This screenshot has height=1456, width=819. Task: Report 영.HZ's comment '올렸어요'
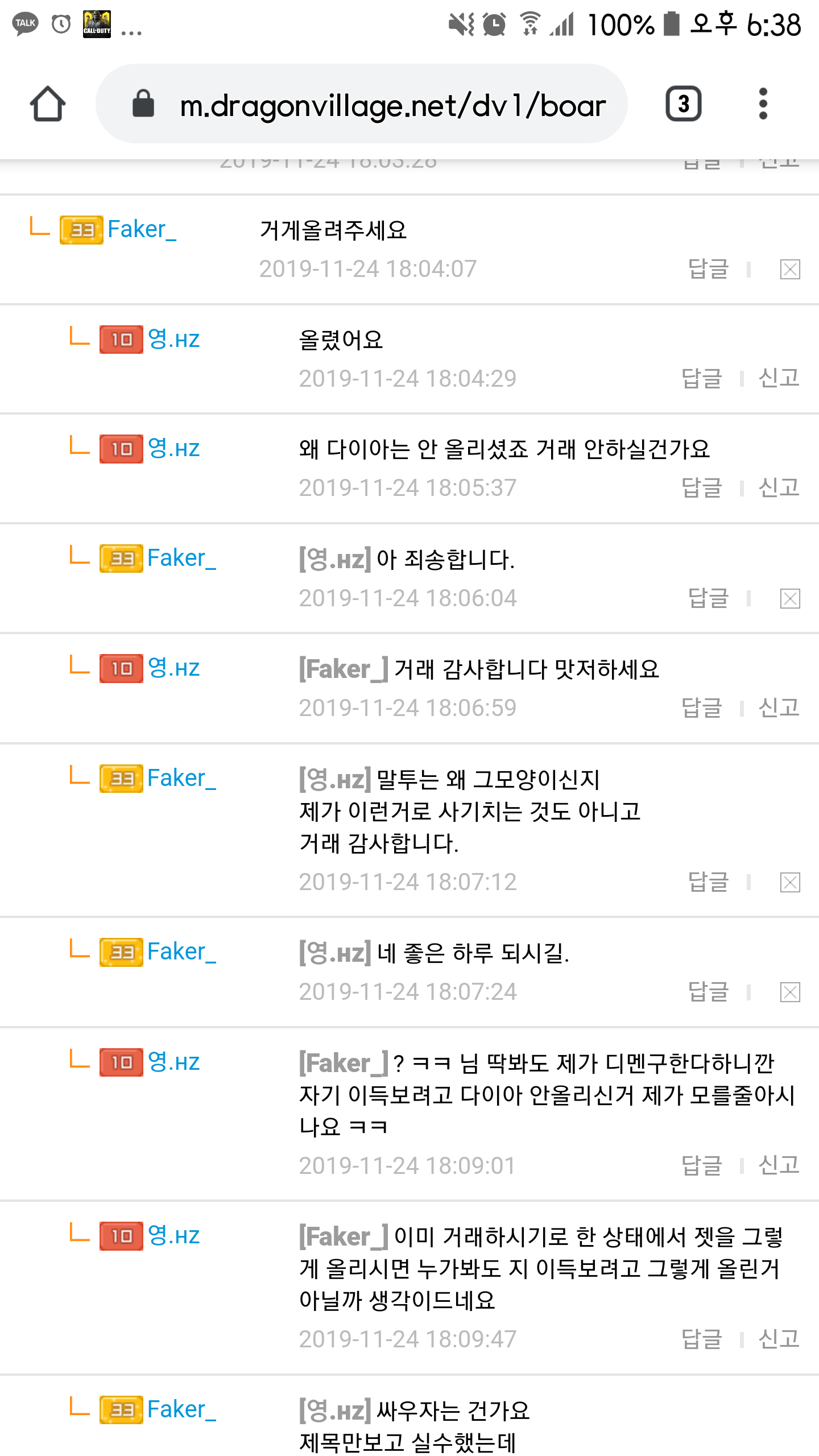tap(779, 378)
